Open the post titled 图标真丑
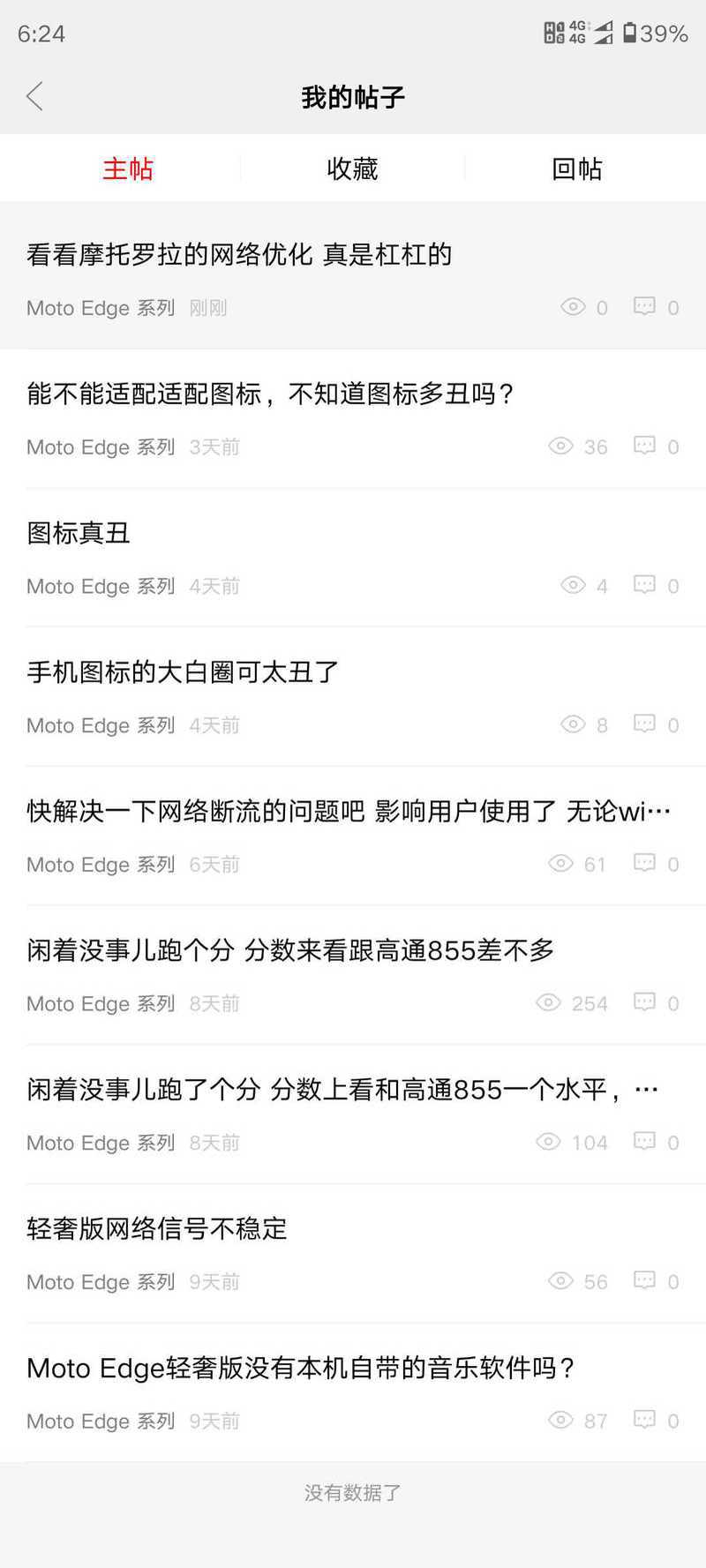This screenshot has height=1568, width=706. [79, 533]
